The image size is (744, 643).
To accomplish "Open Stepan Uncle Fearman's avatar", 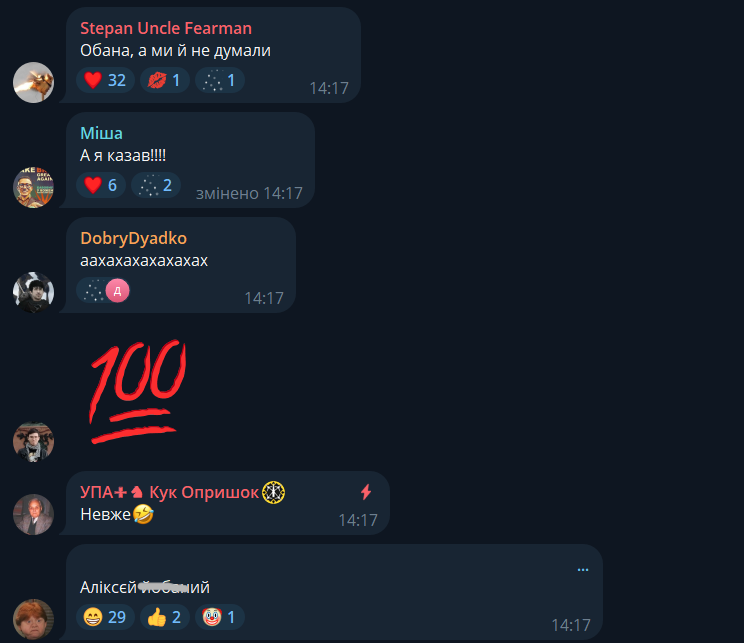I will (x=33, y=81).
